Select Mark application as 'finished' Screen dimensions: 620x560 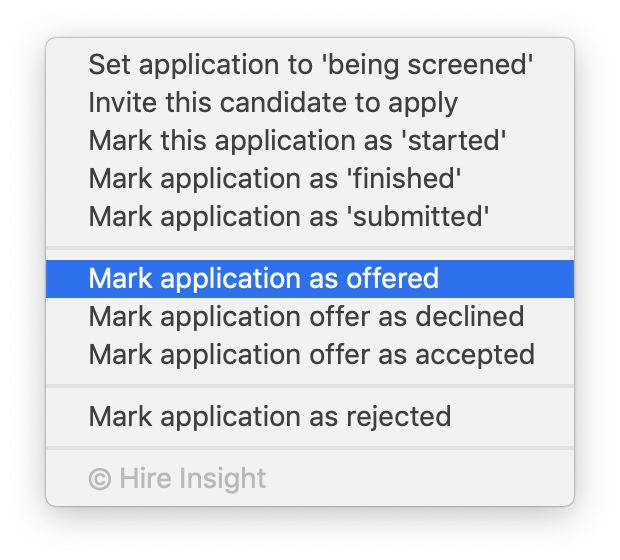tap(275, 179)
